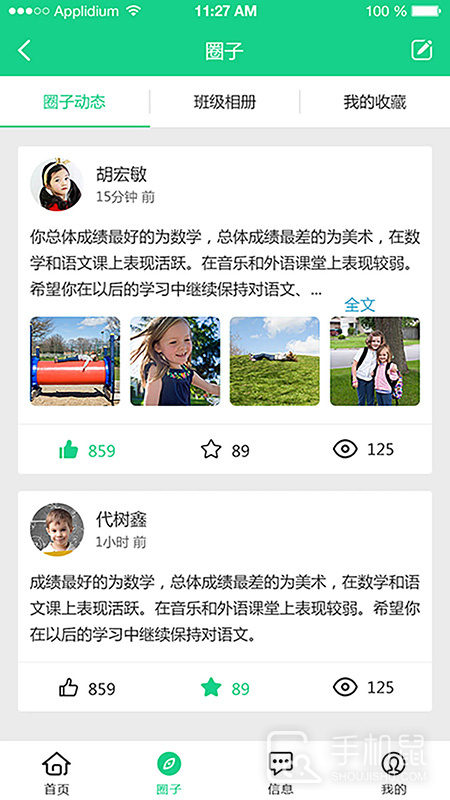Open the 我的收藏 tab
450x800 pixels.
click(x=374, y=102)
